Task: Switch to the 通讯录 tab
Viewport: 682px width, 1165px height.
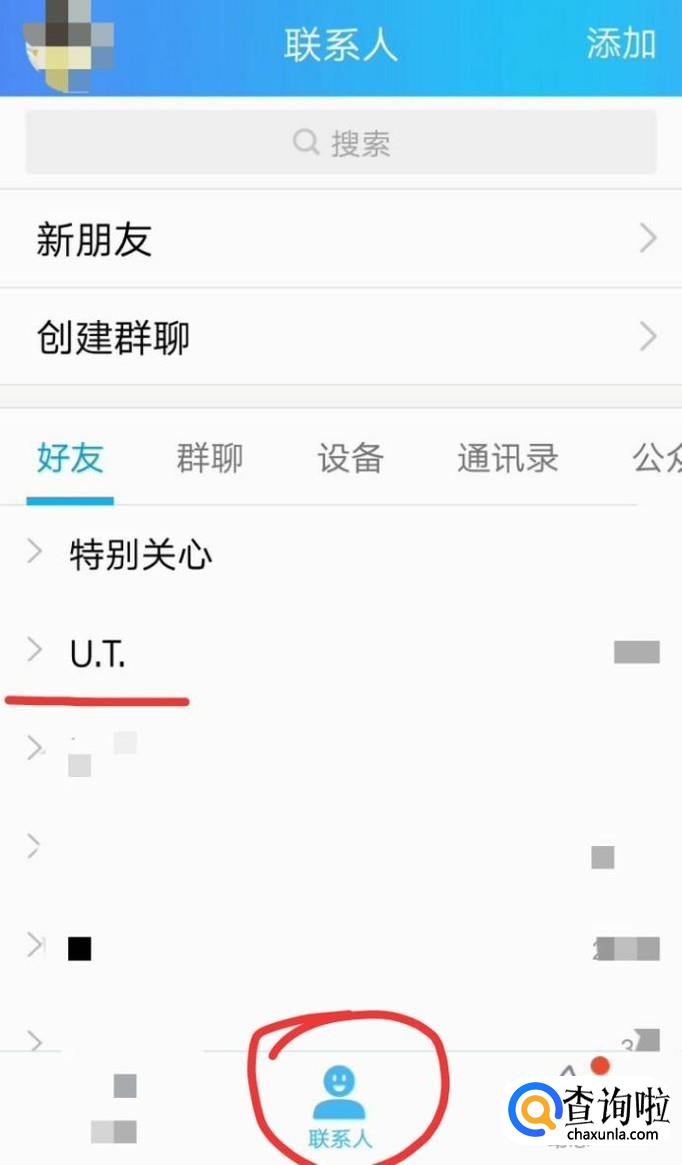Action: (x=507, y=459)
